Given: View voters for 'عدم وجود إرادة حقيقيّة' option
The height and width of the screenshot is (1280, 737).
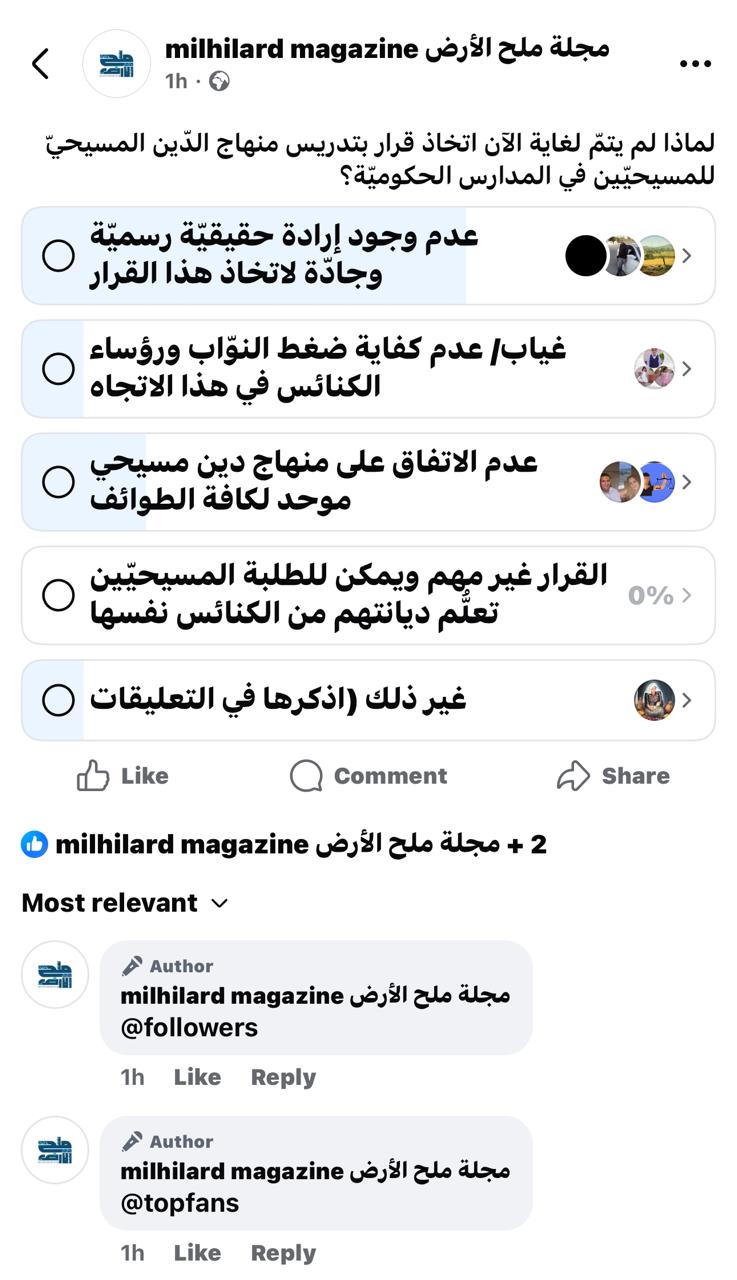Looking at the screenshot, I should [629, 256].
